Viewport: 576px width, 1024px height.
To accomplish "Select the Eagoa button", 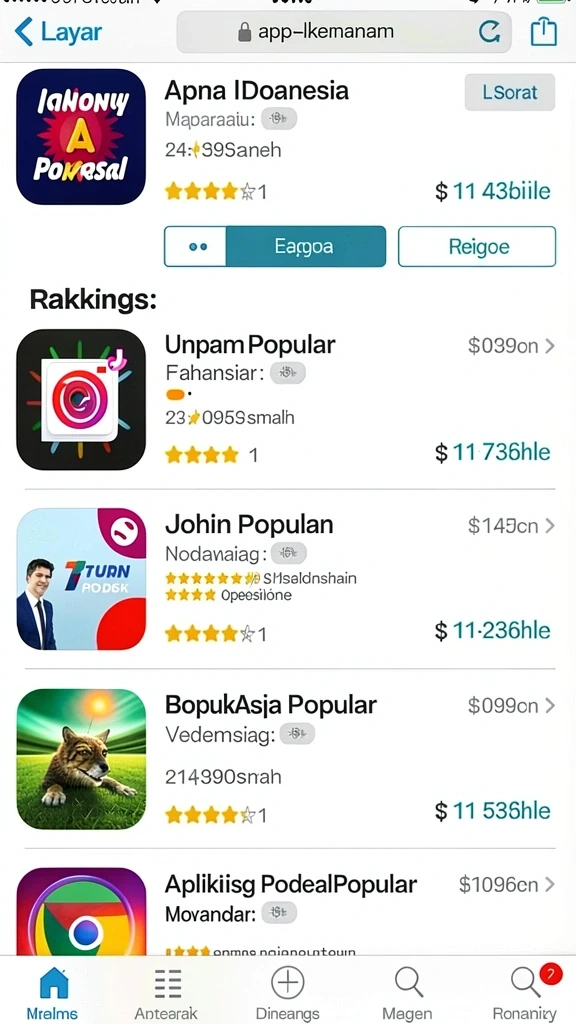I will click(306, 246).
